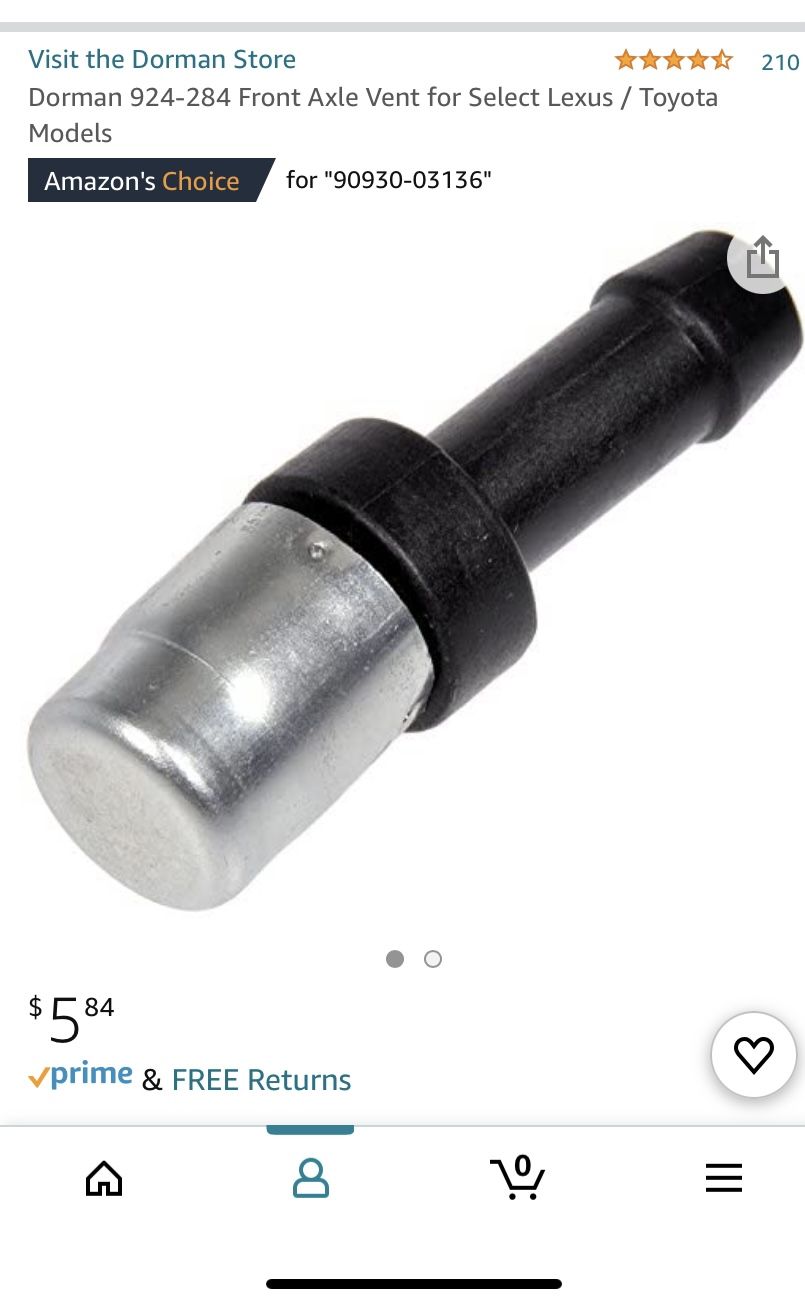Visit the Dorman Store link

(162, 59)
